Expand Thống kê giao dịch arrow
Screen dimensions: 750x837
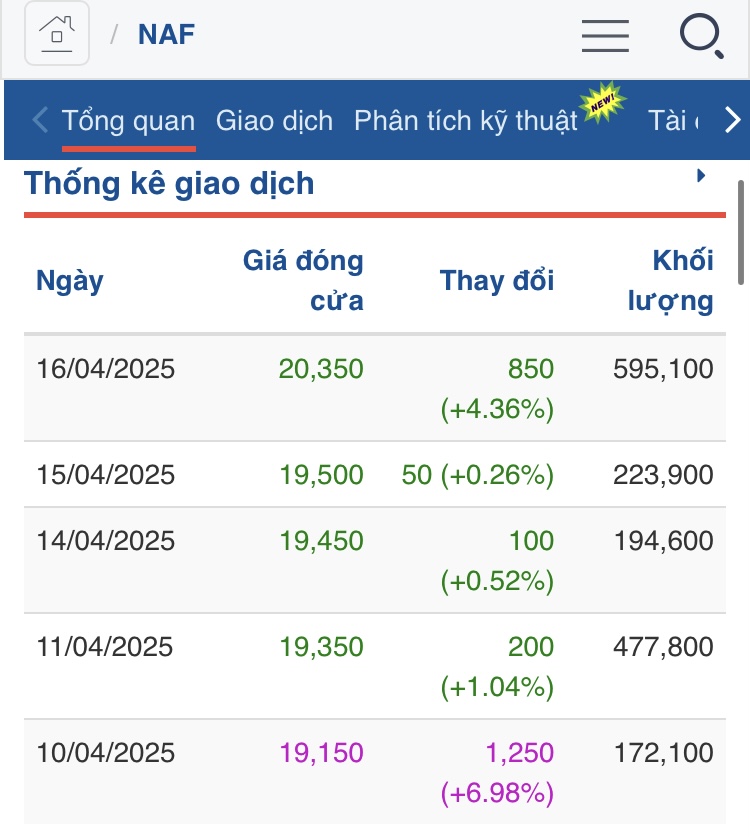tap(701, 176)
